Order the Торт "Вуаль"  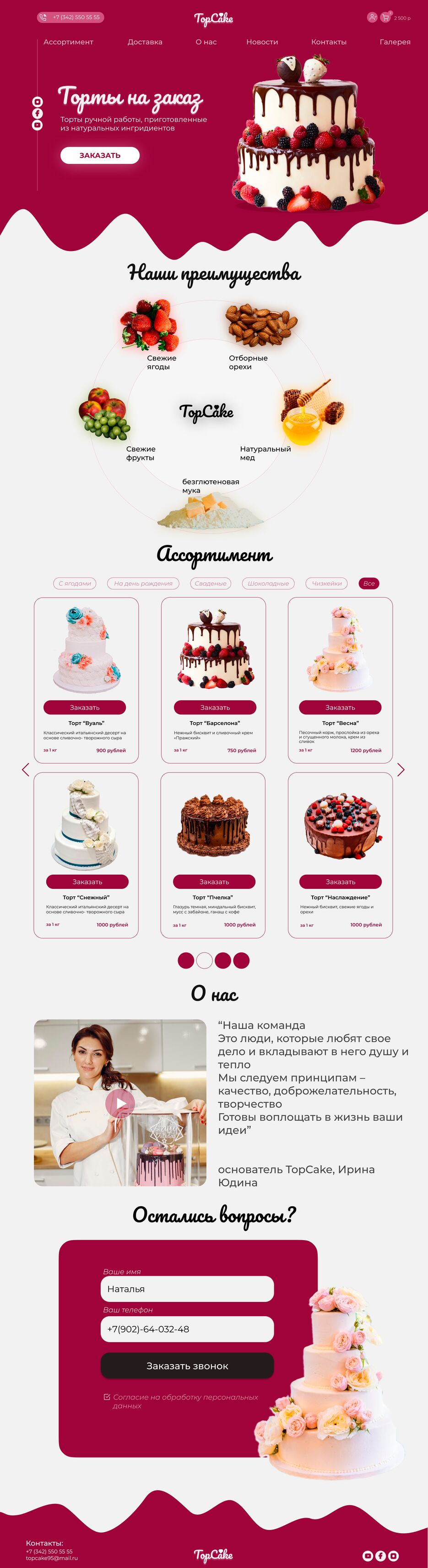click(85, 708)
